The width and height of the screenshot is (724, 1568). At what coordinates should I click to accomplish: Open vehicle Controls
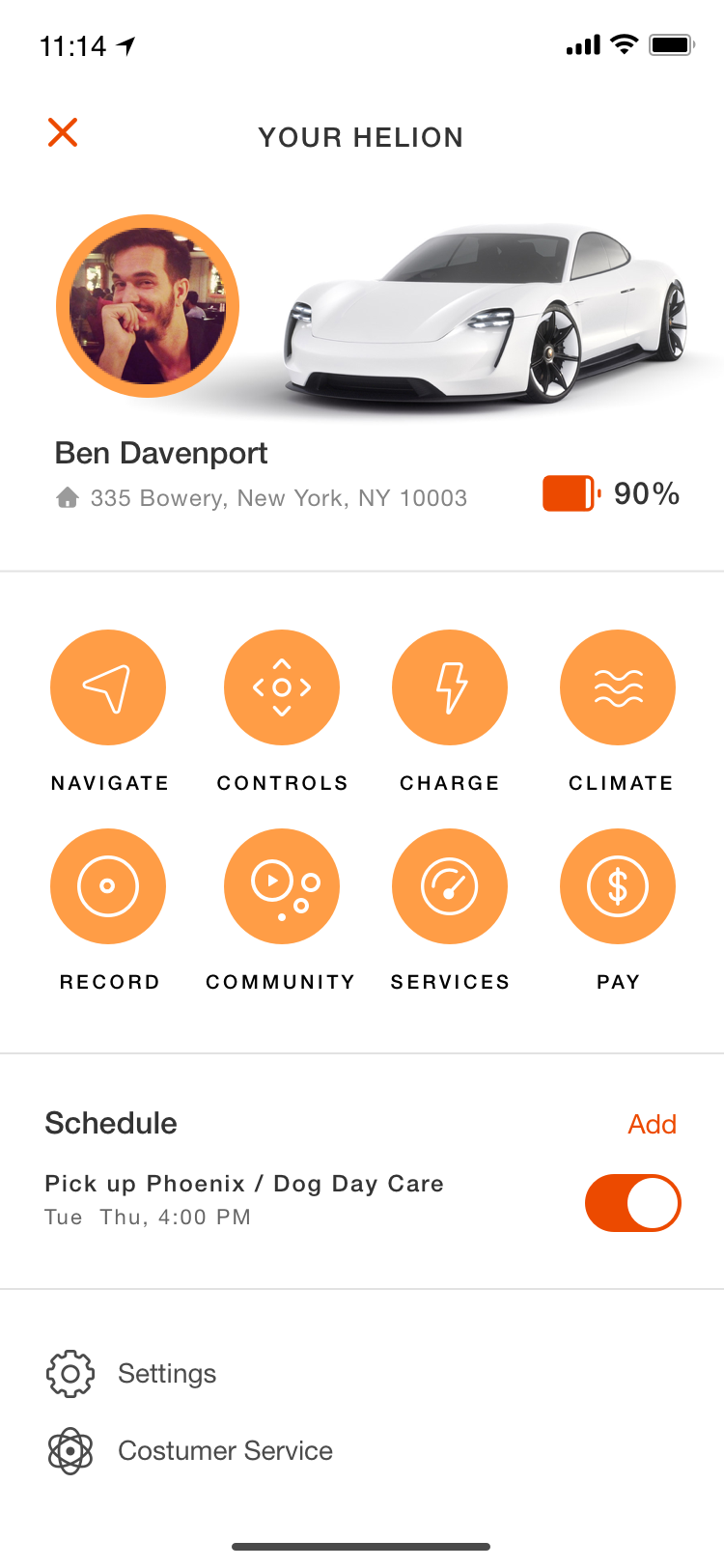tap(282, 687)
